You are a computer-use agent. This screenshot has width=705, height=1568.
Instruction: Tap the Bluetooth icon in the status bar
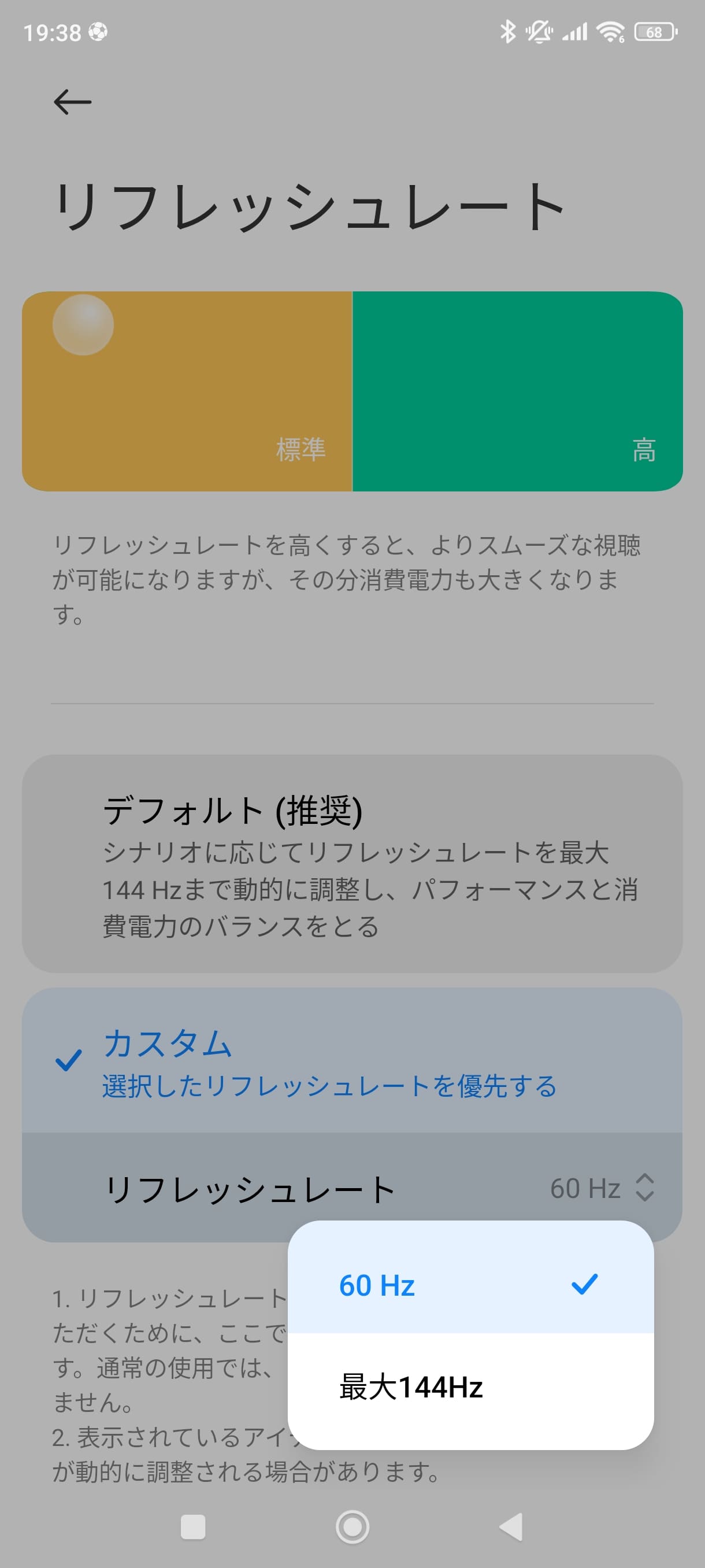click(x=509, y=32)
